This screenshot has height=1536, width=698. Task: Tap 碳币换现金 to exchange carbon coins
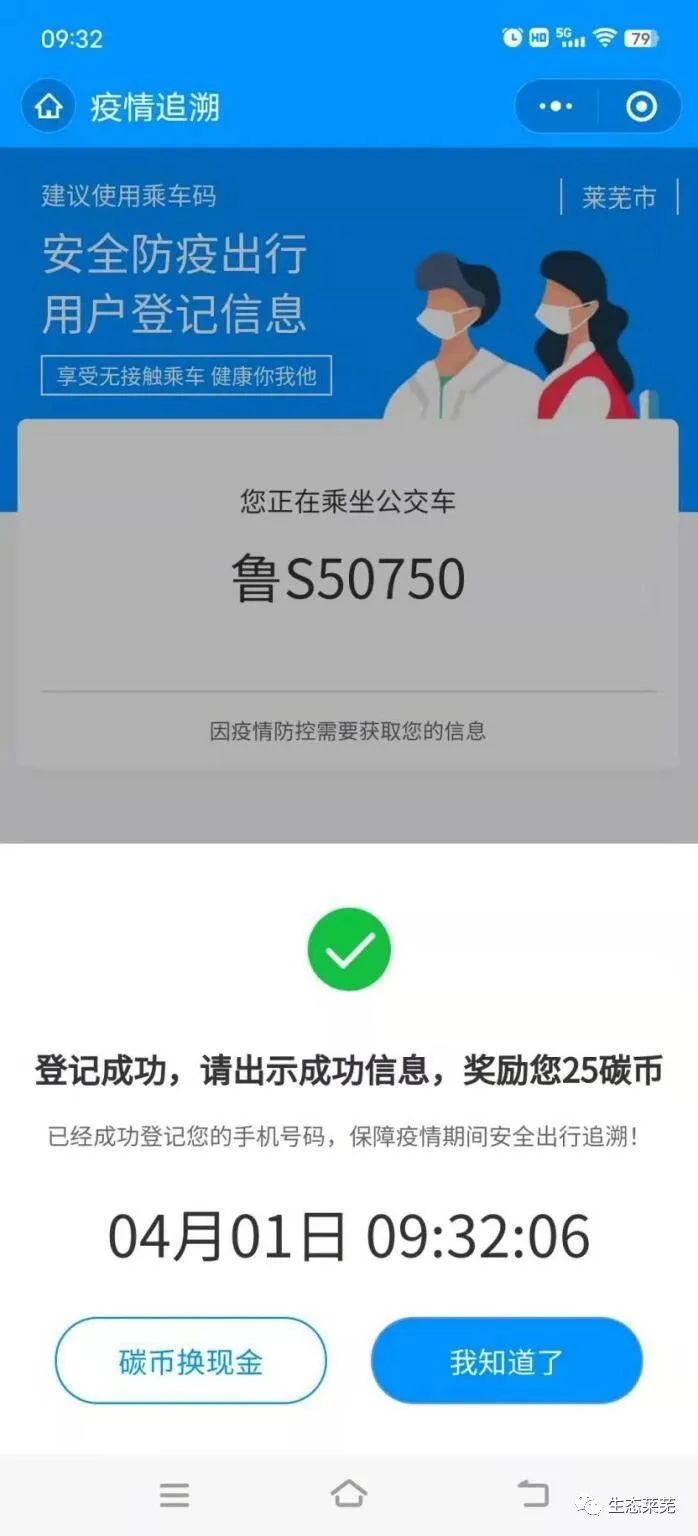point(191,1360)
